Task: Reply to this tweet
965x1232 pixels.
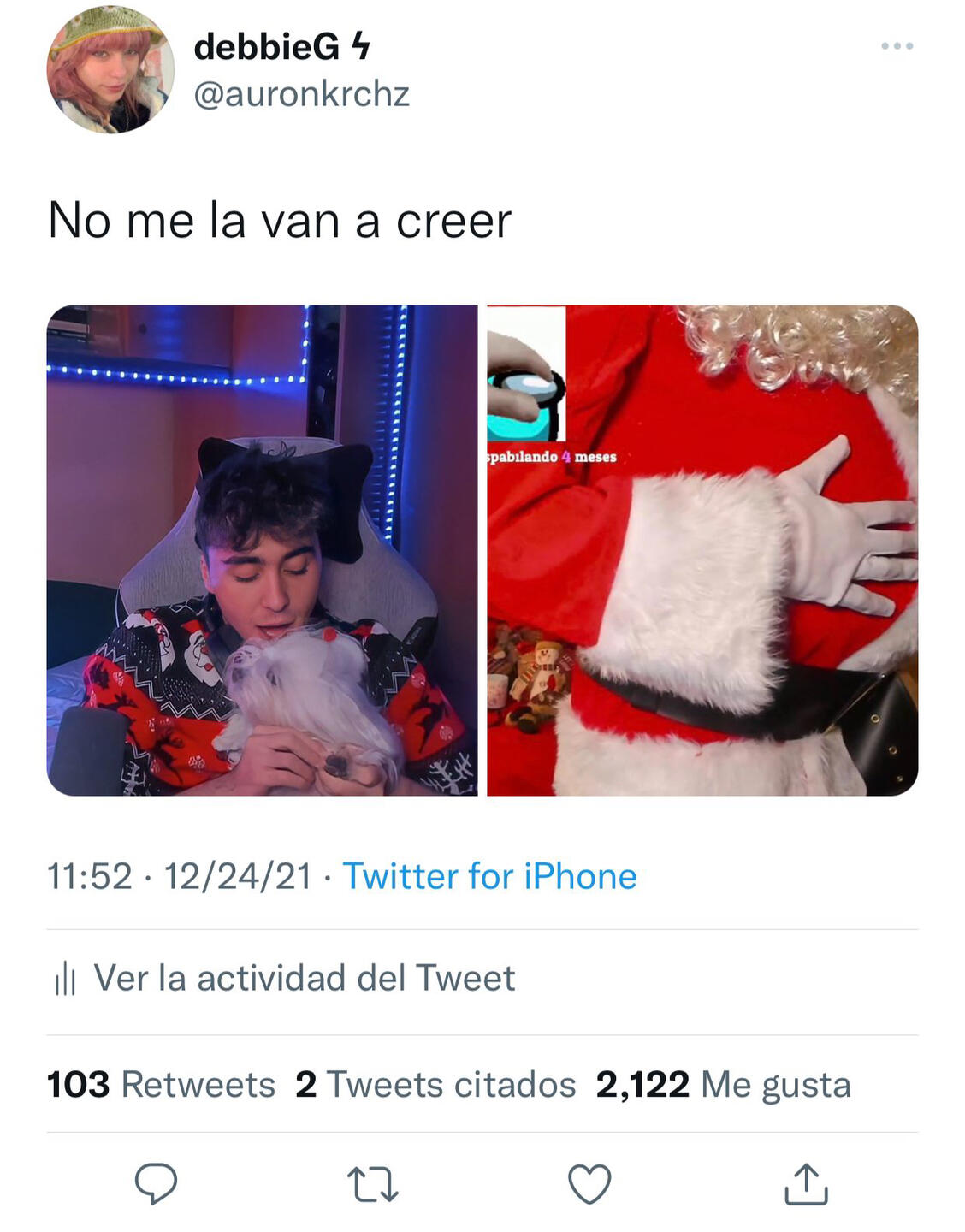Action: point(156,1184)
